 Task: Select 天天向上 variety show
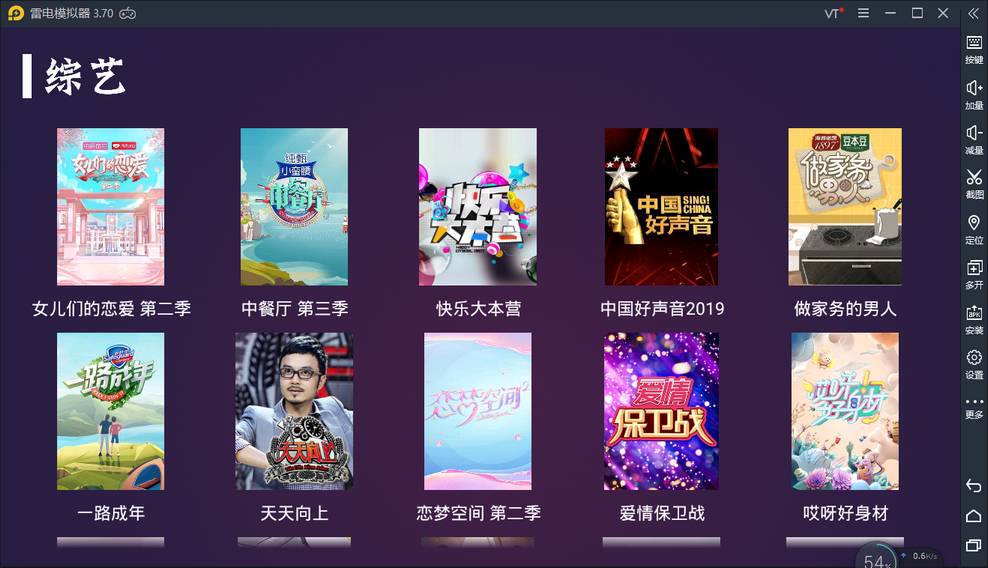pos(294,411)
